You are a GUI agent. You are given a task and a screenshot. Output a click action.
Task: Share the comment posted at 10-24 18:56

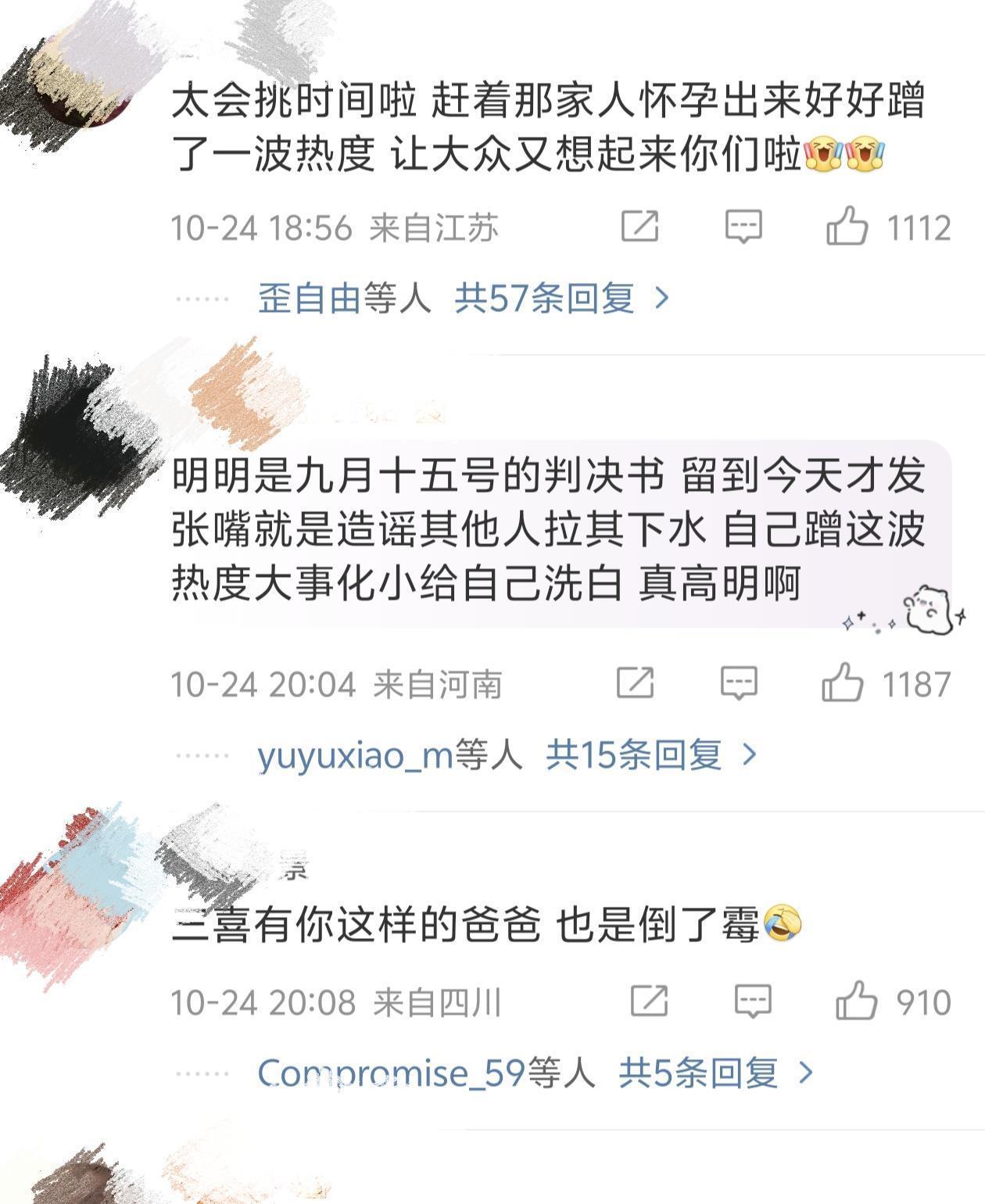639,227
